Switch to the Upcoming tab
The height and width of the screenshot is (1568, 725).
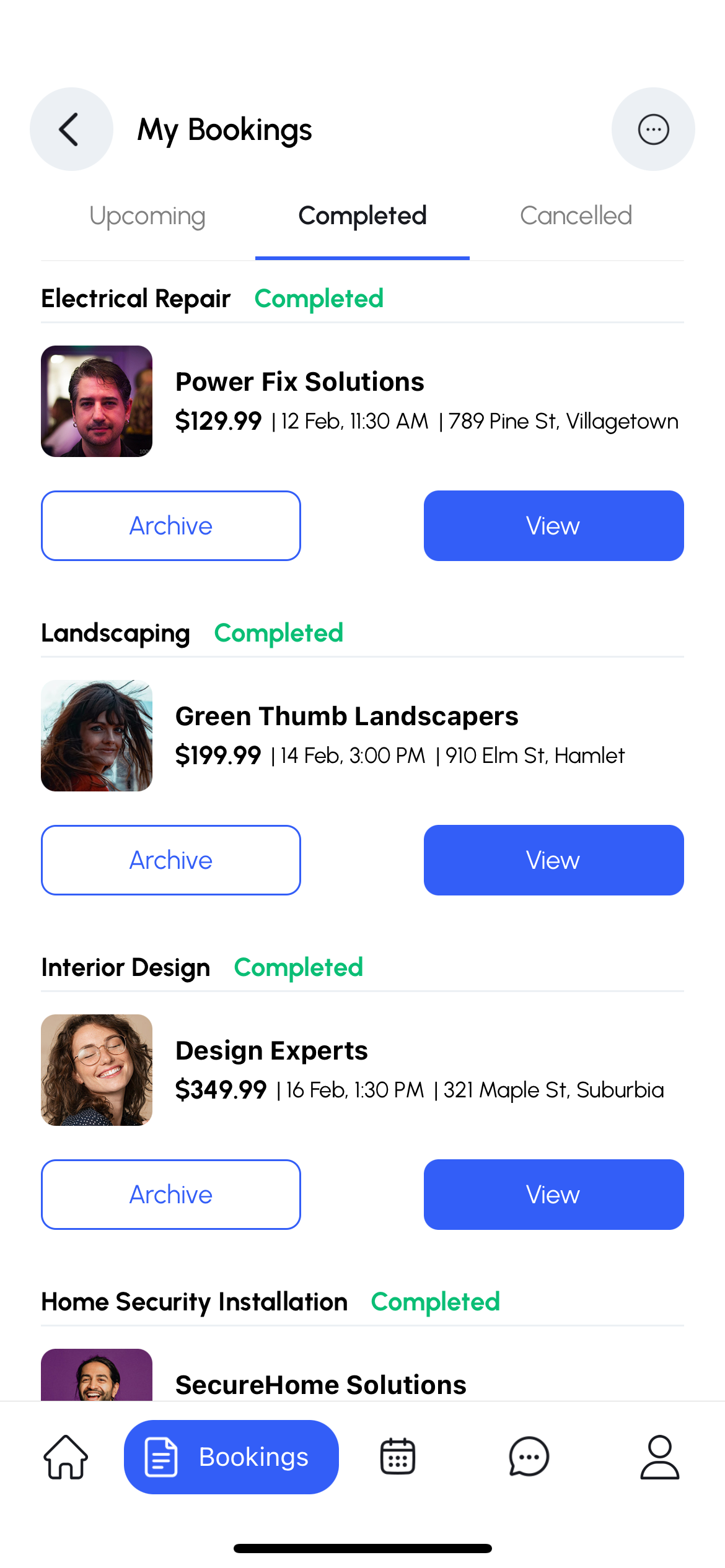147,216
